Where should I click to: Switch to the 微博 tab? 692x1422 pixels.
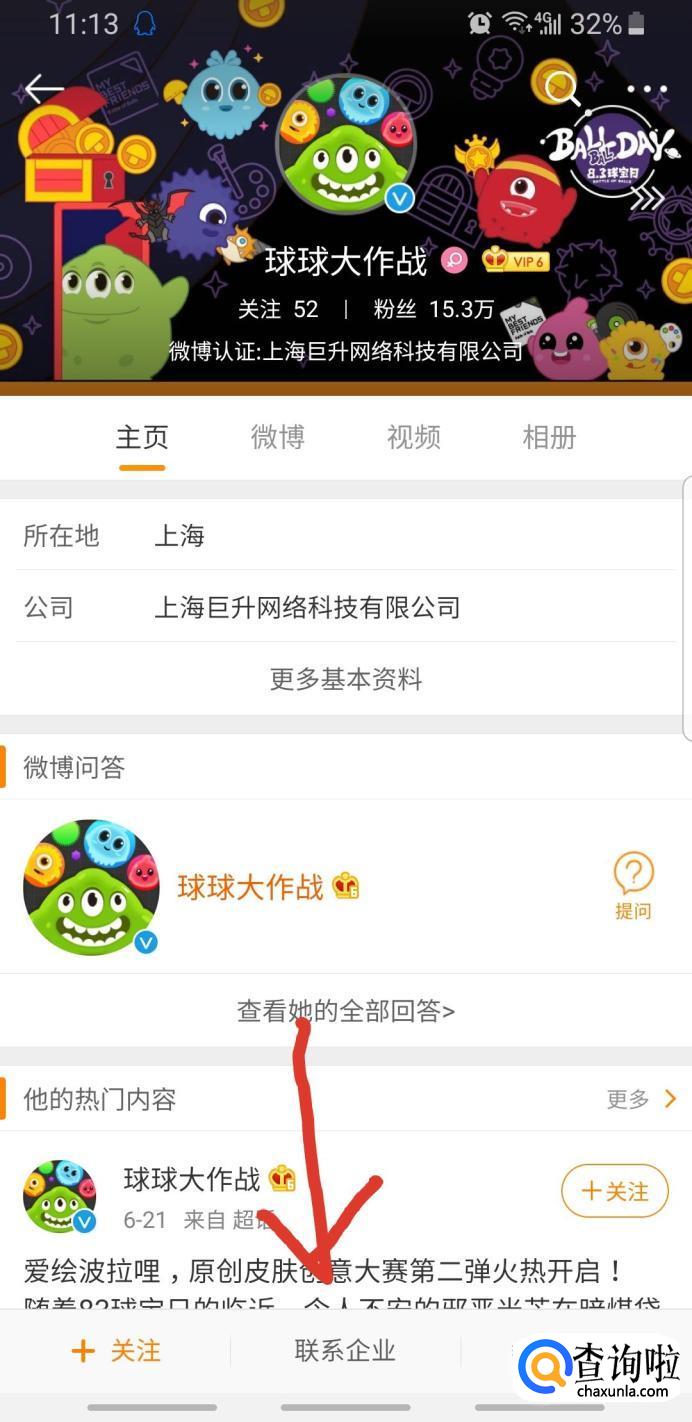click(277, 437)
